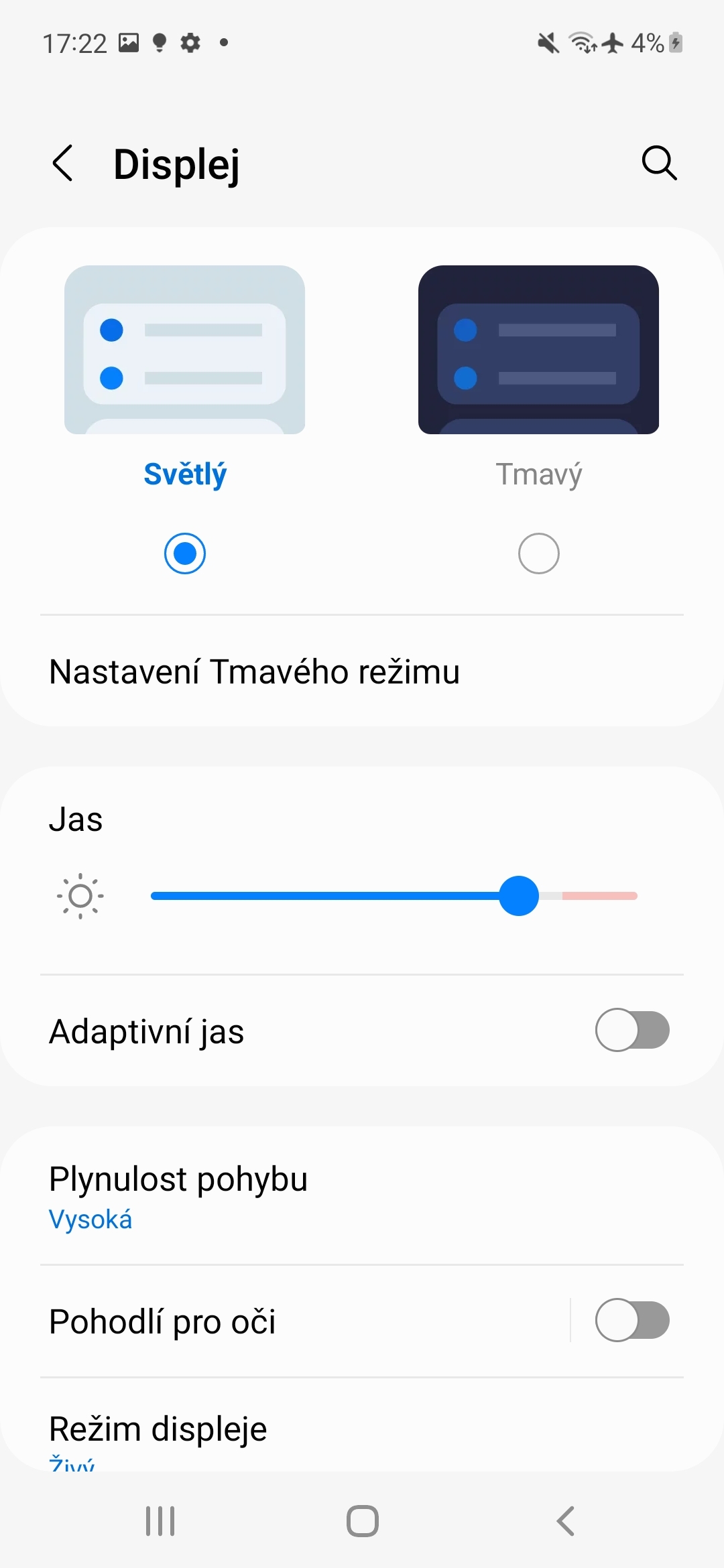Open Nastavení Tmavého režimu
This screenshot has height=1568, width=724.
(255, 671)
